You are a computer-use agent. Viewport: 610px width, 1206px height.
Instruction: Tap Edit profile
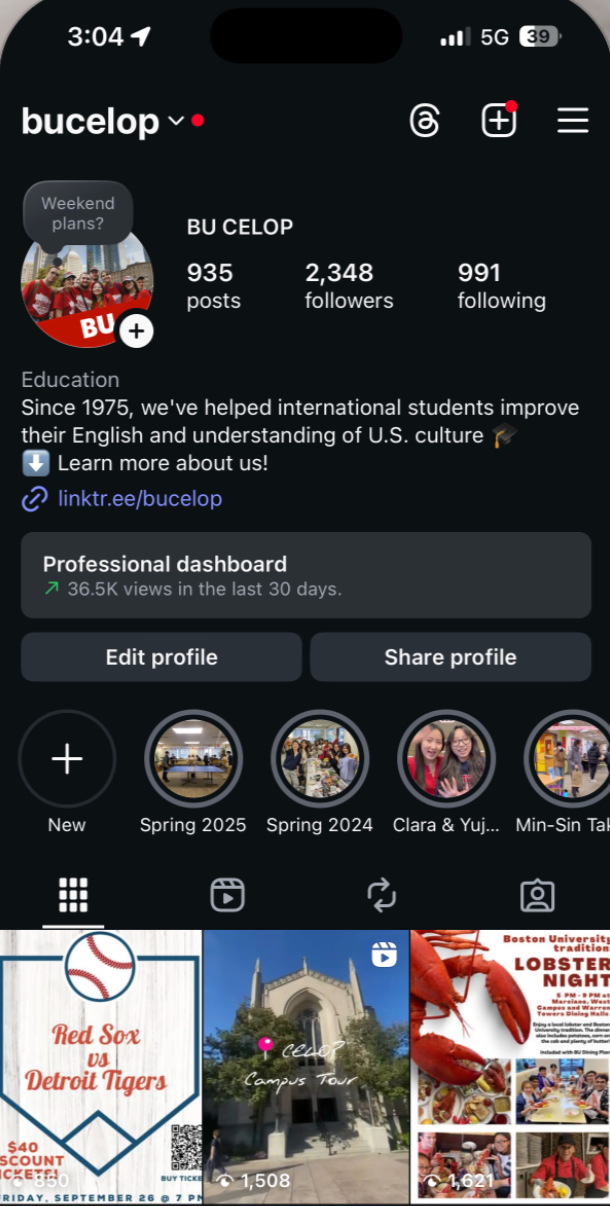click(x=161, y=657)
